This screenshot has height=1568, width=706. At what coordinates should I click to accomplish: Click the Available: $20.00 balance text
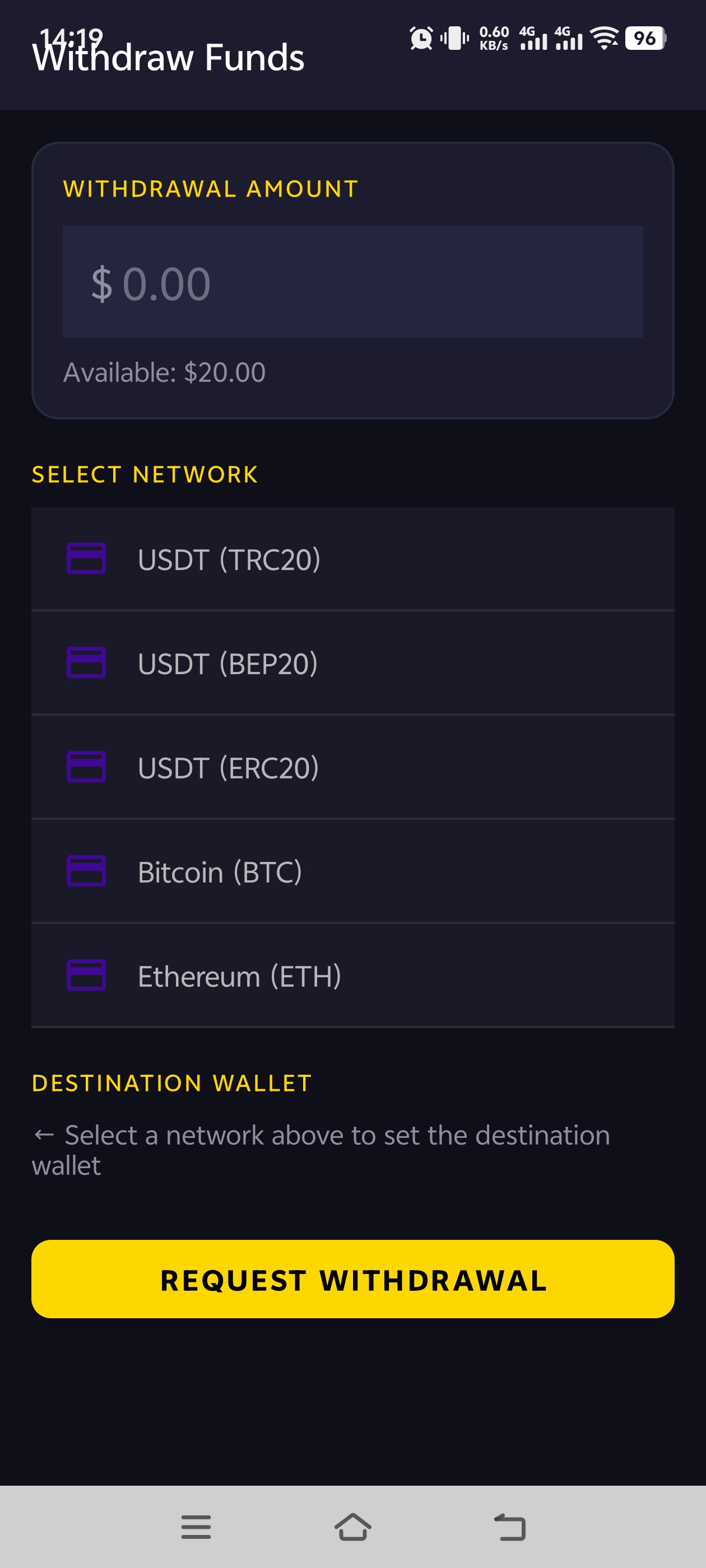coord(166,372)
